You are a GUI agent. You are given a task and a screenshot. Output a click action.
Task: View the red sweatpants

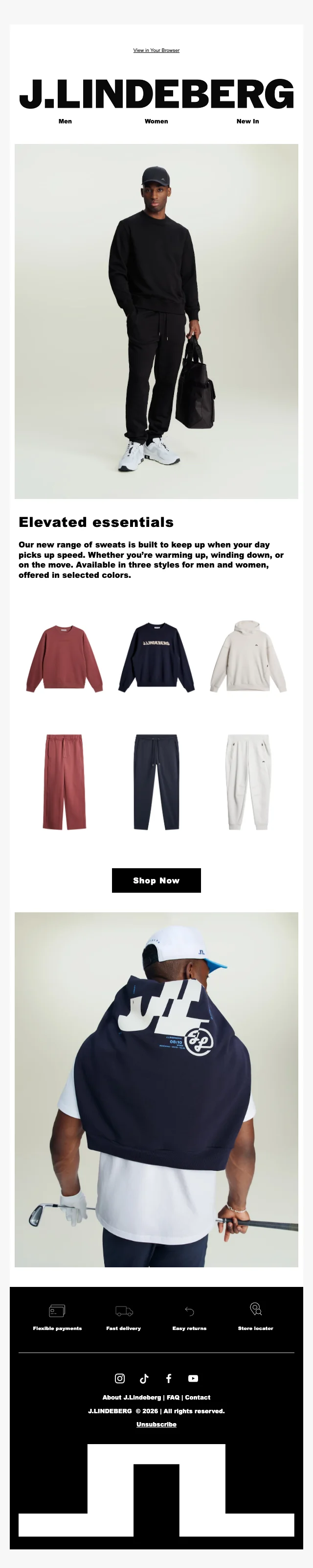65,782
